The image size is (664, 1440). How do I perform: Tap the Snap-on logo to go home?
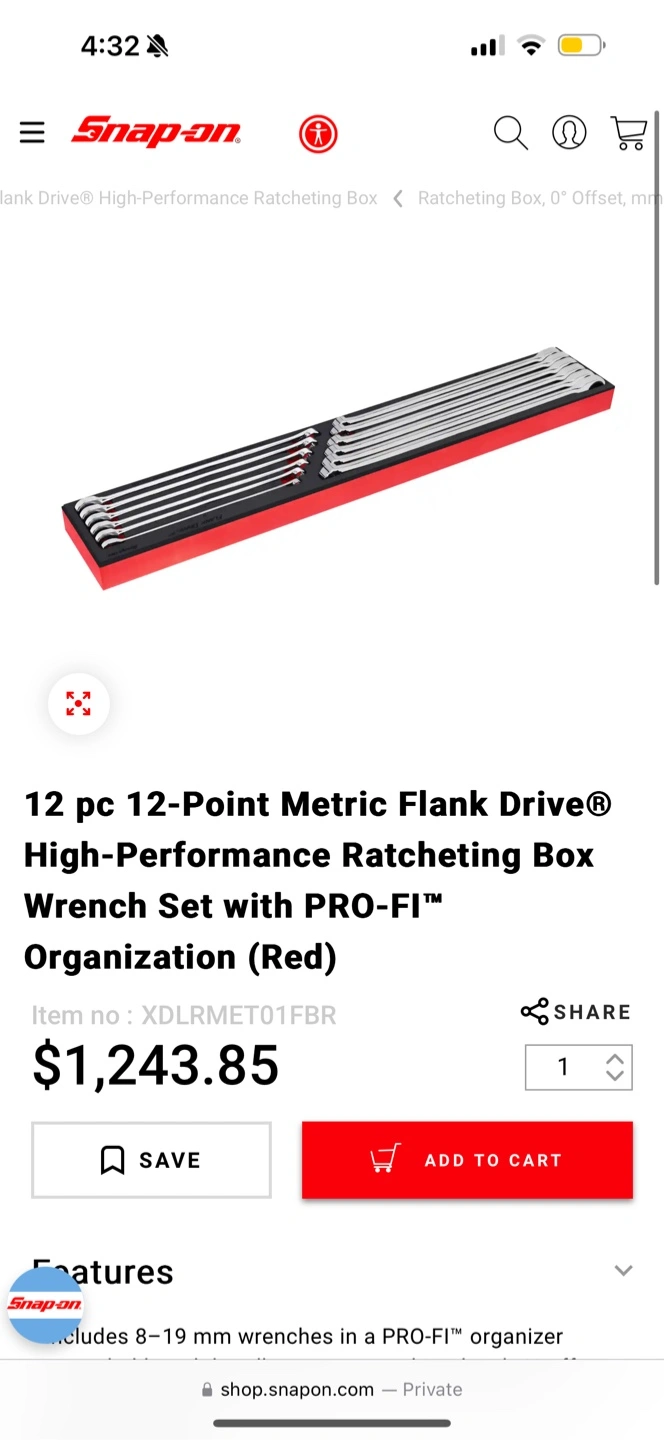click(156, 132)
